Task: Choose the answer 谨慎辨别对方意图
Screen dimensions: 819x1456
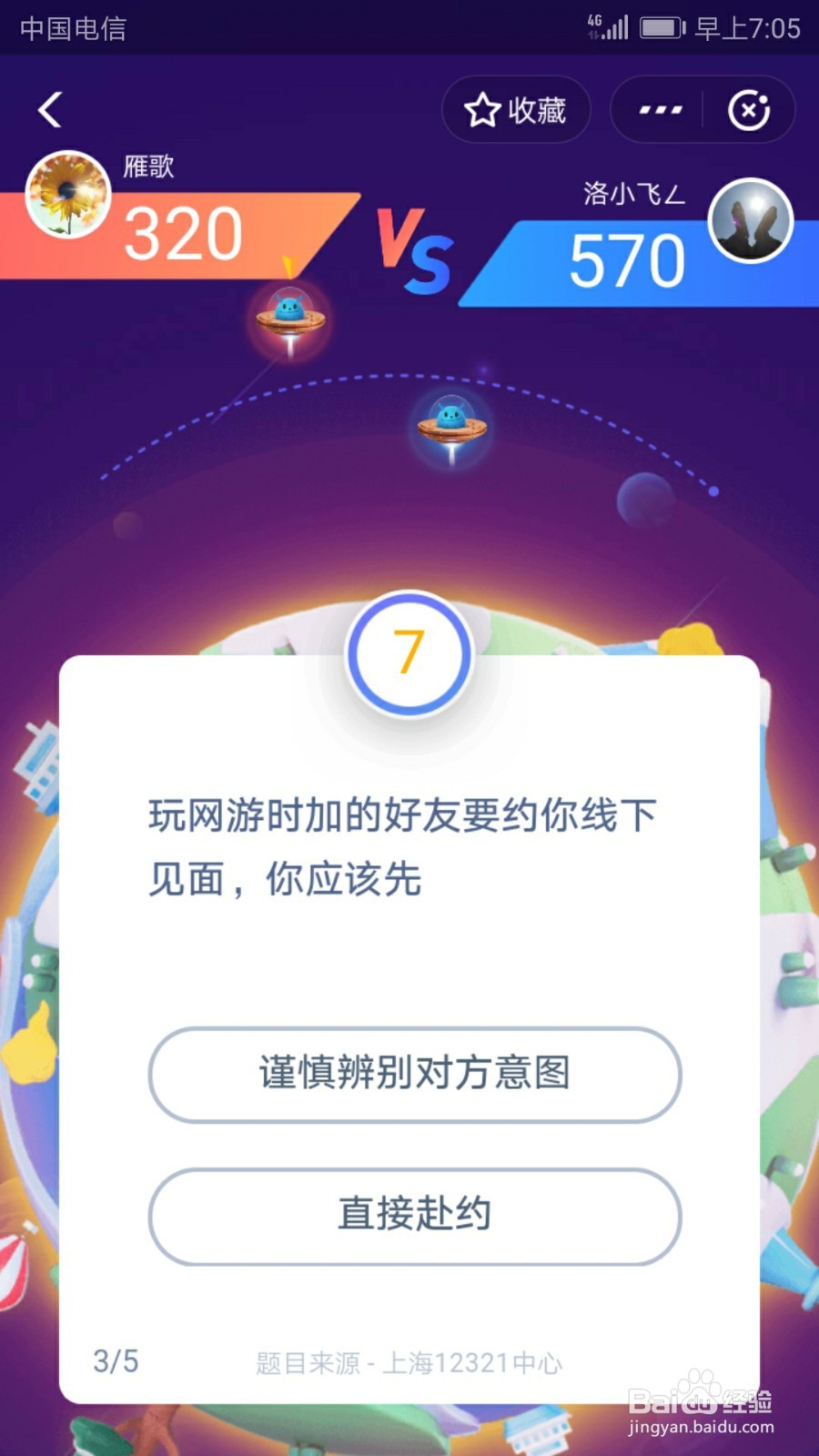Action: tap(412, 1075)
